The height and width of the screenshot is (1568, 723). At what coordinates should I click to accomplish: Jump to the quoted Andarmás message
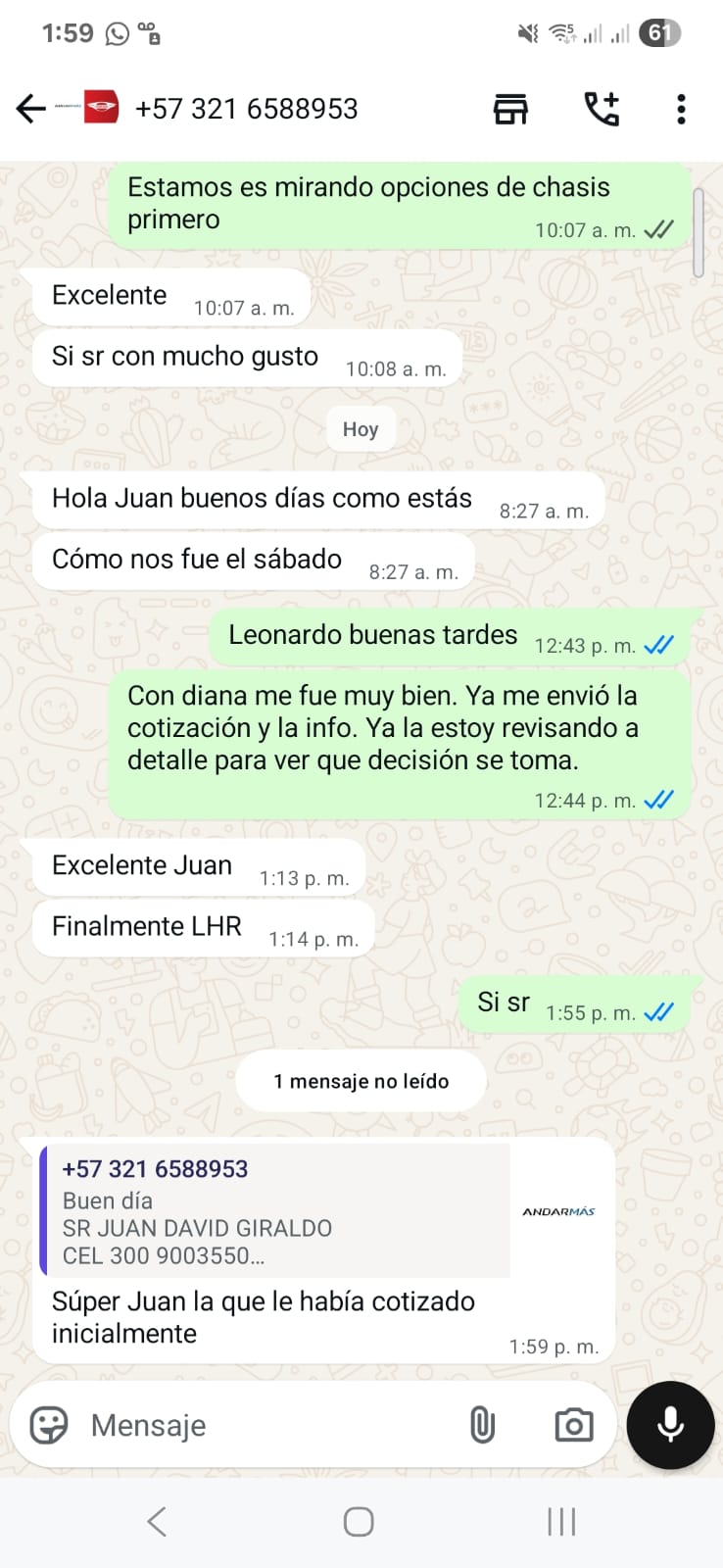coord(274,1211)
